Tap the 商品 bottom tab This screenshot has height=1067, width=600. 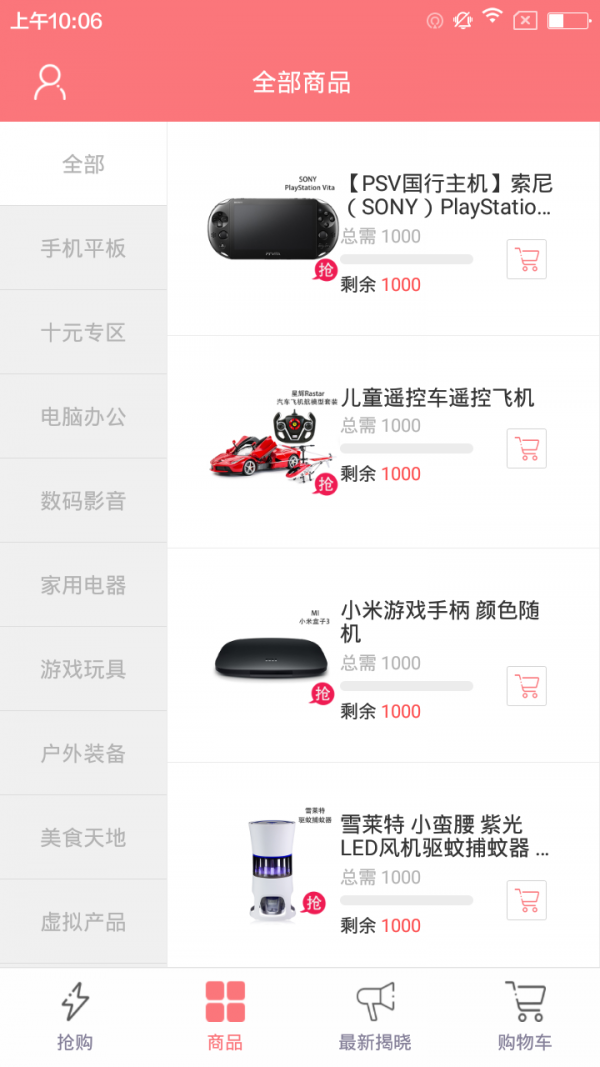(225, 1016)
